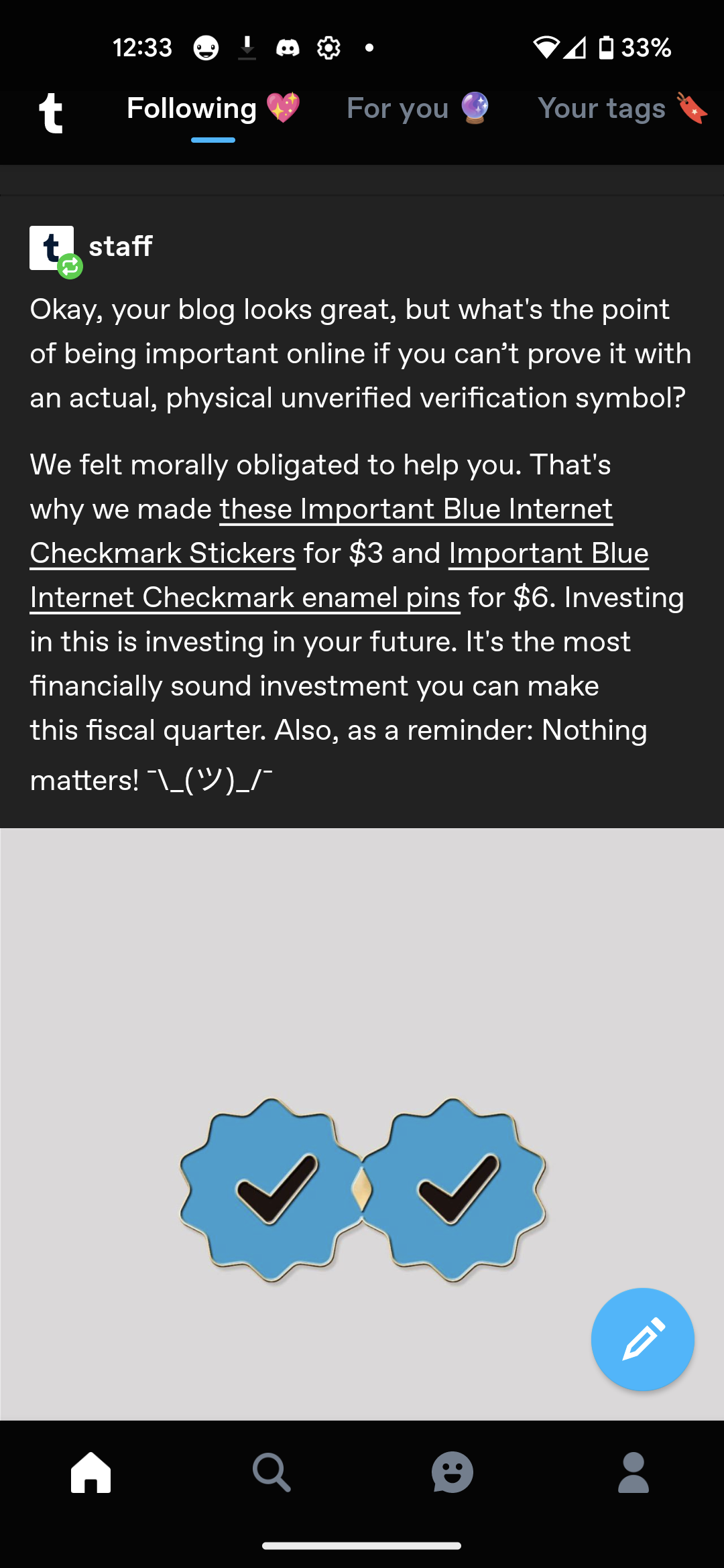Open the download arrow in the status bar
The image size is (724, 1568).
[x=247, y=47]
